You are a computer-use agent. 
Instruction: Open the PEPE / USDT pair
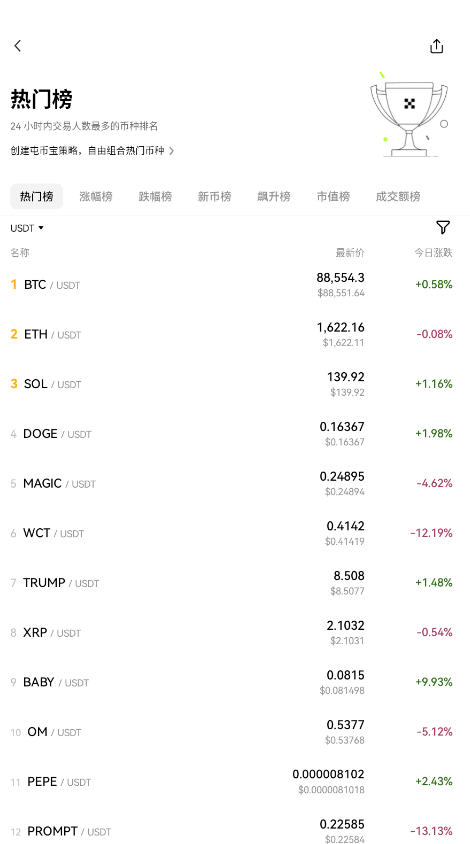pos(235,782)
